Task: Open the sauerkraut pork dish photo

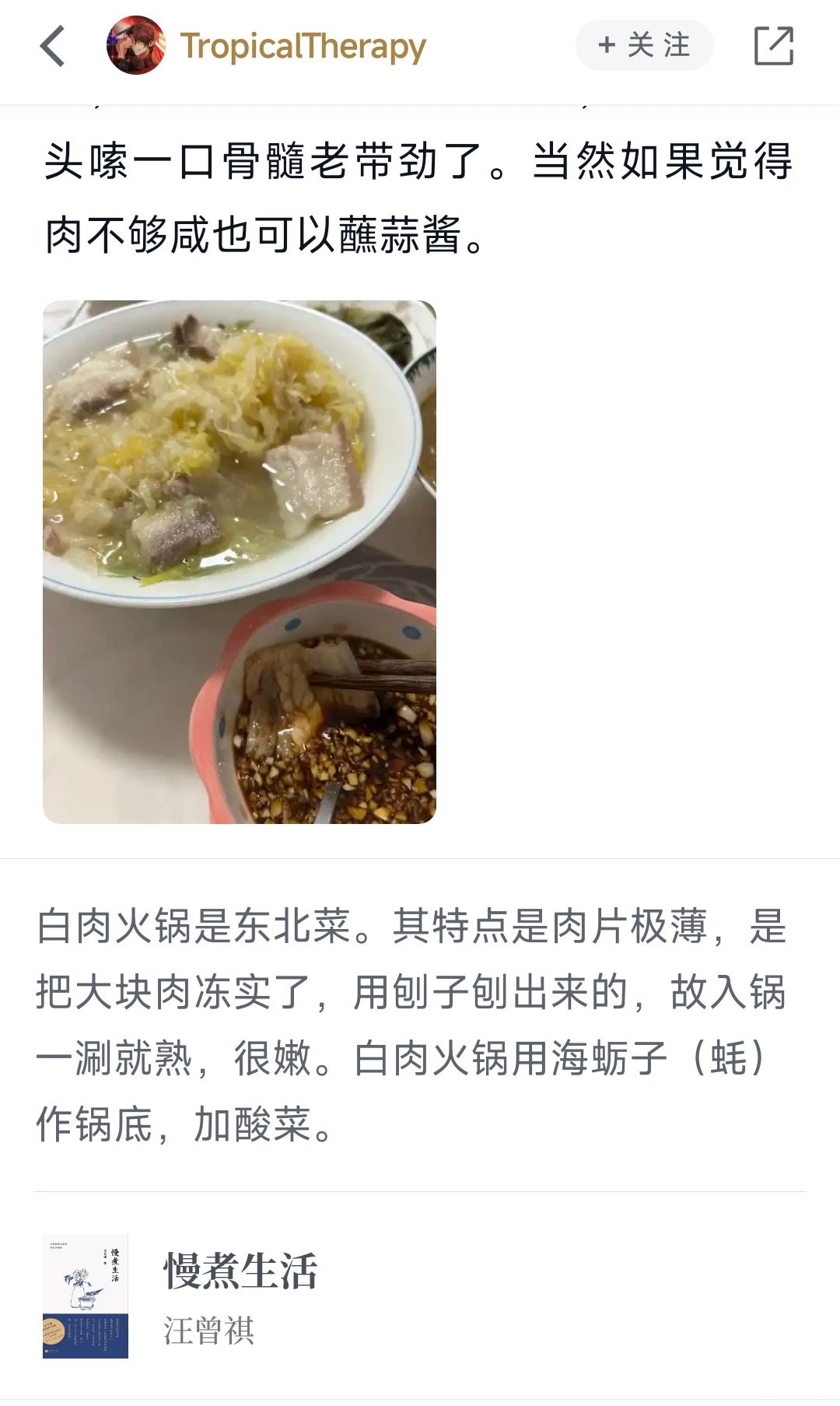Action: 240,562
